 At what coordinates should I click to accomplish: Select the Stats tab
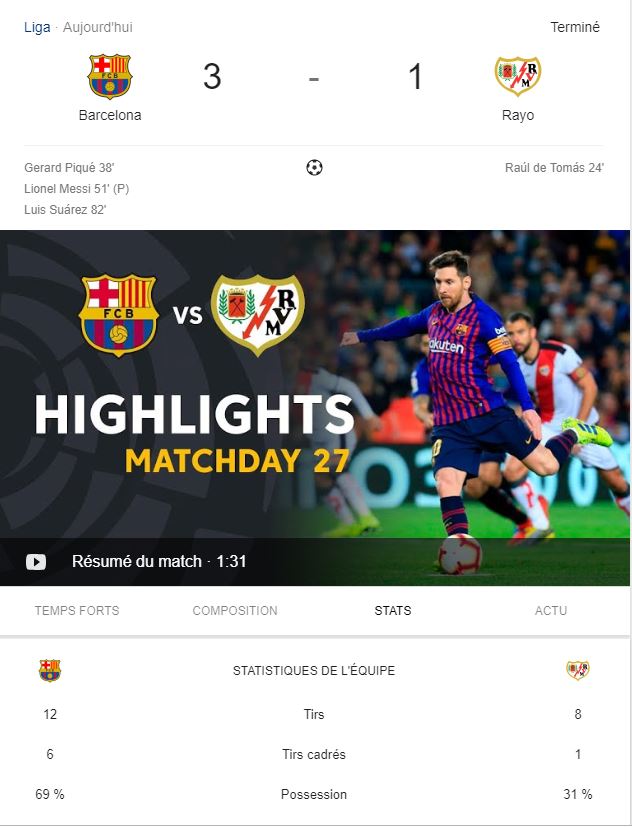click(392, 610)
